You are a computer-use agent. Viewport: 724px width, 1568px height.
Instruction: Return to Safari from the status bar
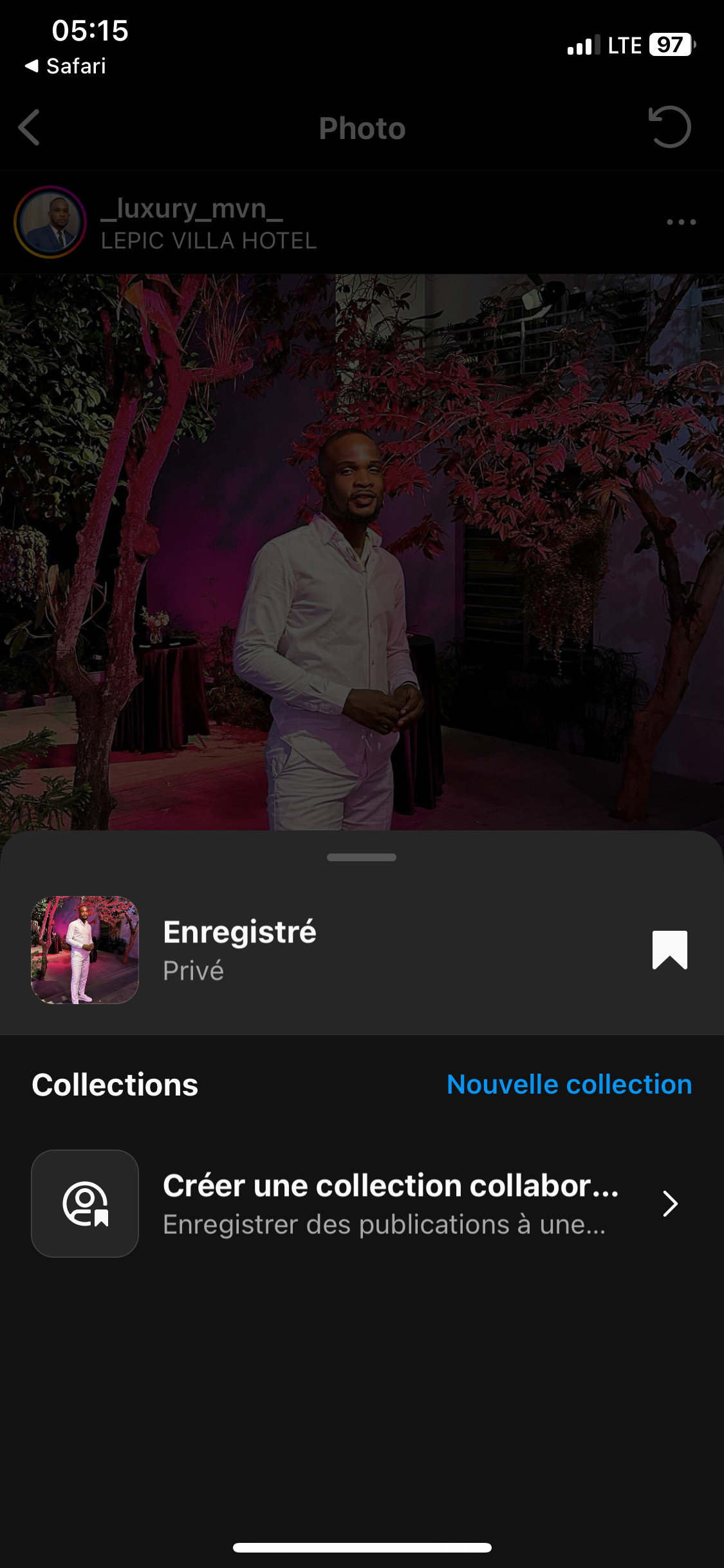pos(66,66)
